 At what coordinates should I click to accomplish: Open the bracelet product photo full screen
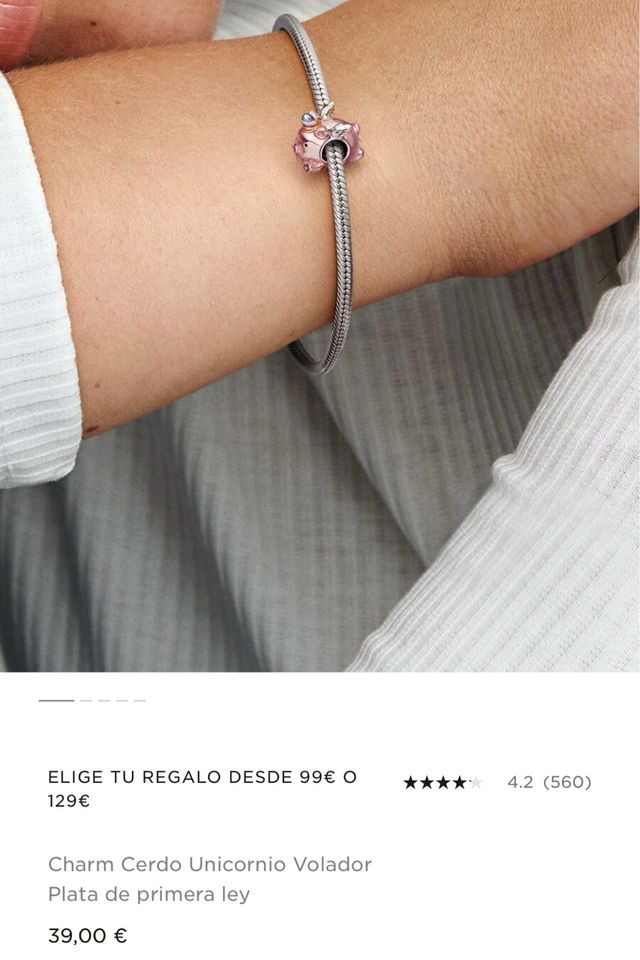click(x=320, y=335)
